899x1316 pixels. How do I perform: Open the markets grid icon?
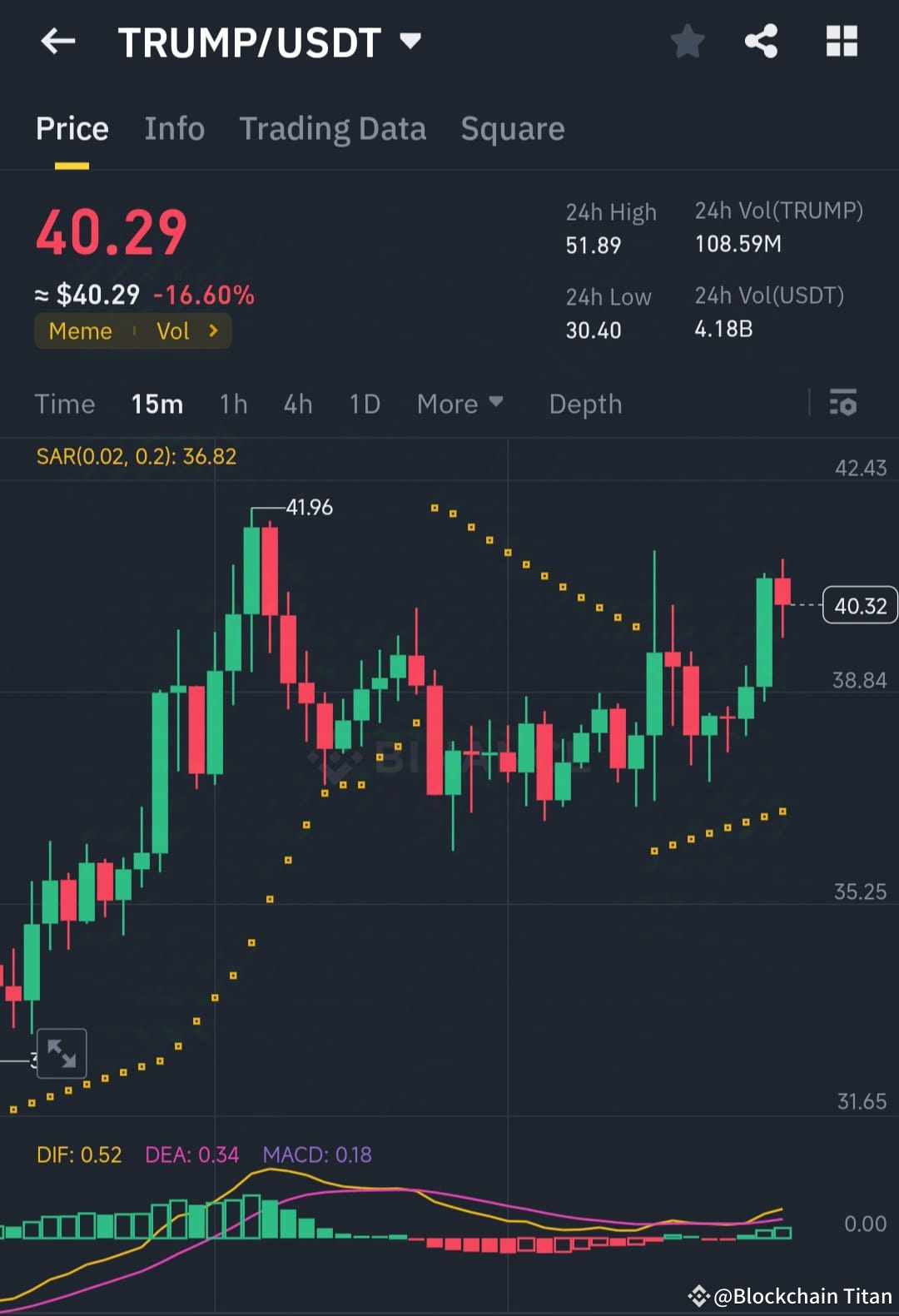click(841, 42)
